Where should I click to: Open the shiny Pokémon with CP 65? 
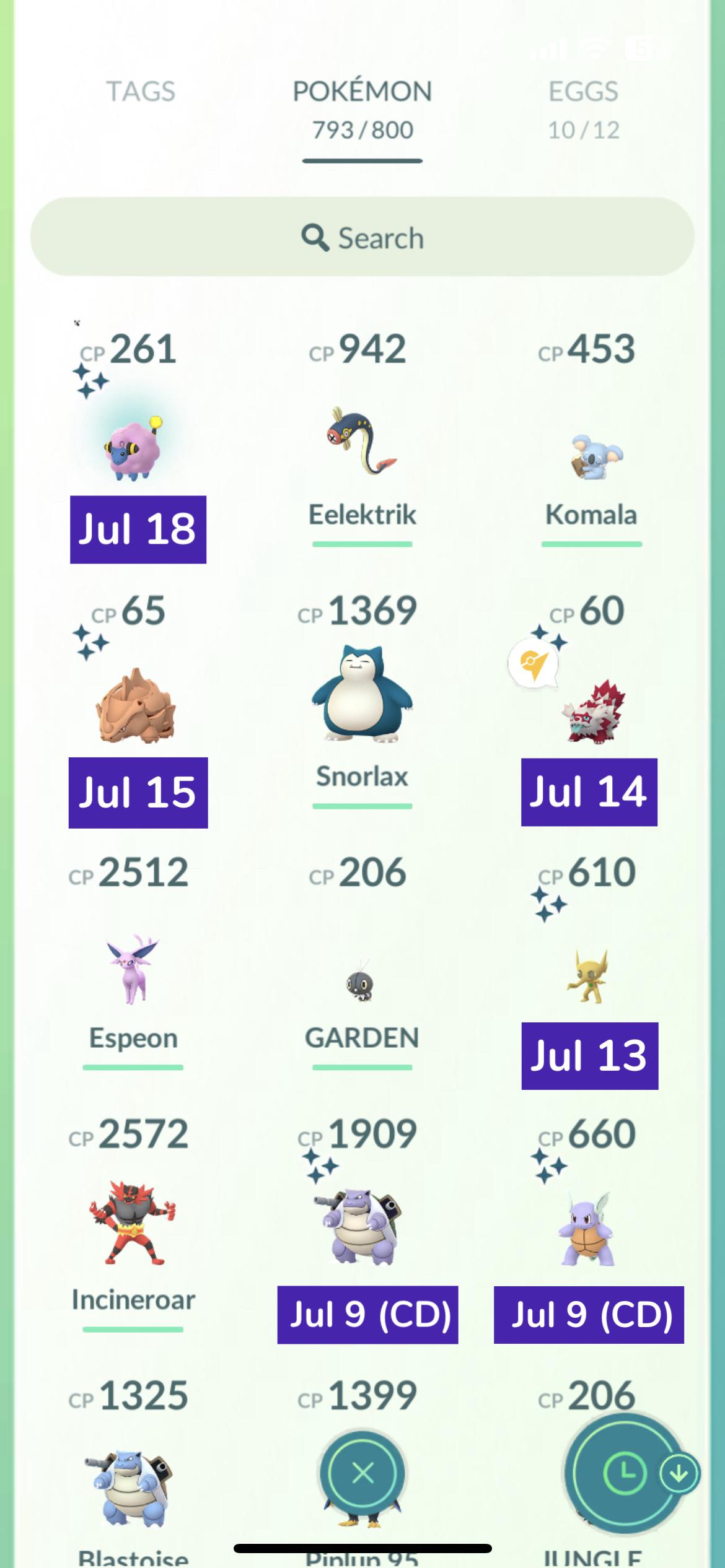pos(136,706)
